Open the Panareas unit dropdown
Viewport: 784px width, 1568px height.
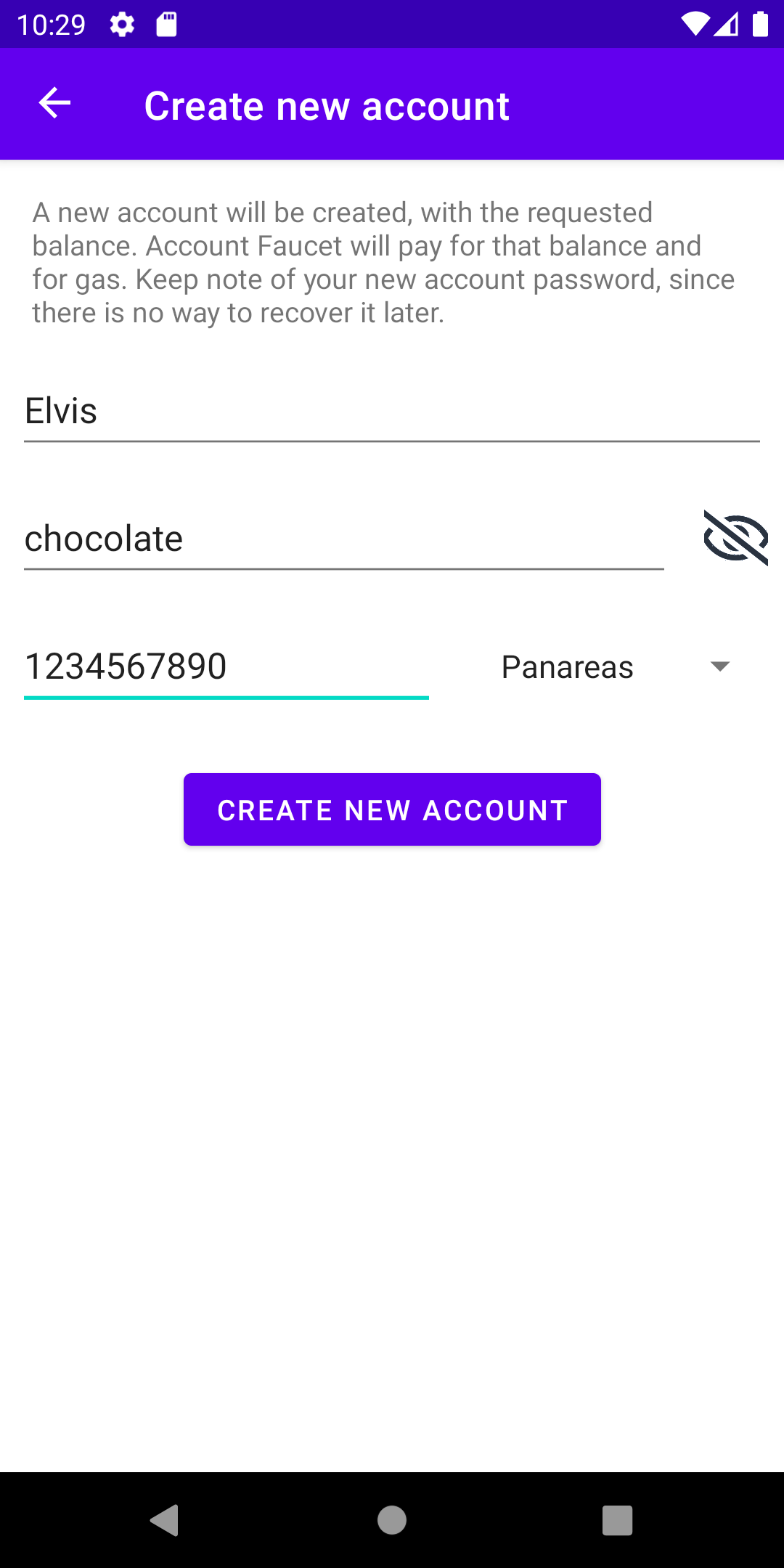point(616,666)
